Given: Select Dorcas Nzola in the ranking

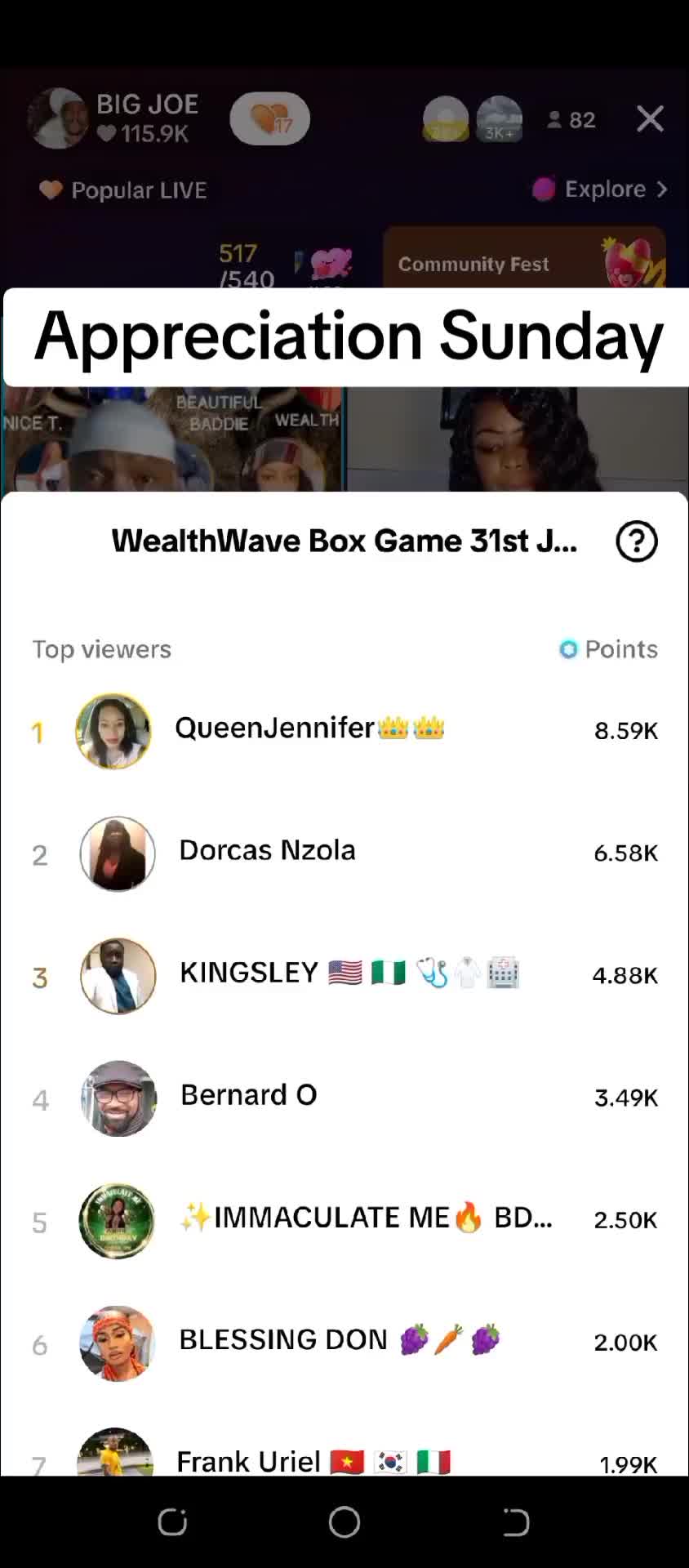Looking at the screenshot, I should coord(267,851).
